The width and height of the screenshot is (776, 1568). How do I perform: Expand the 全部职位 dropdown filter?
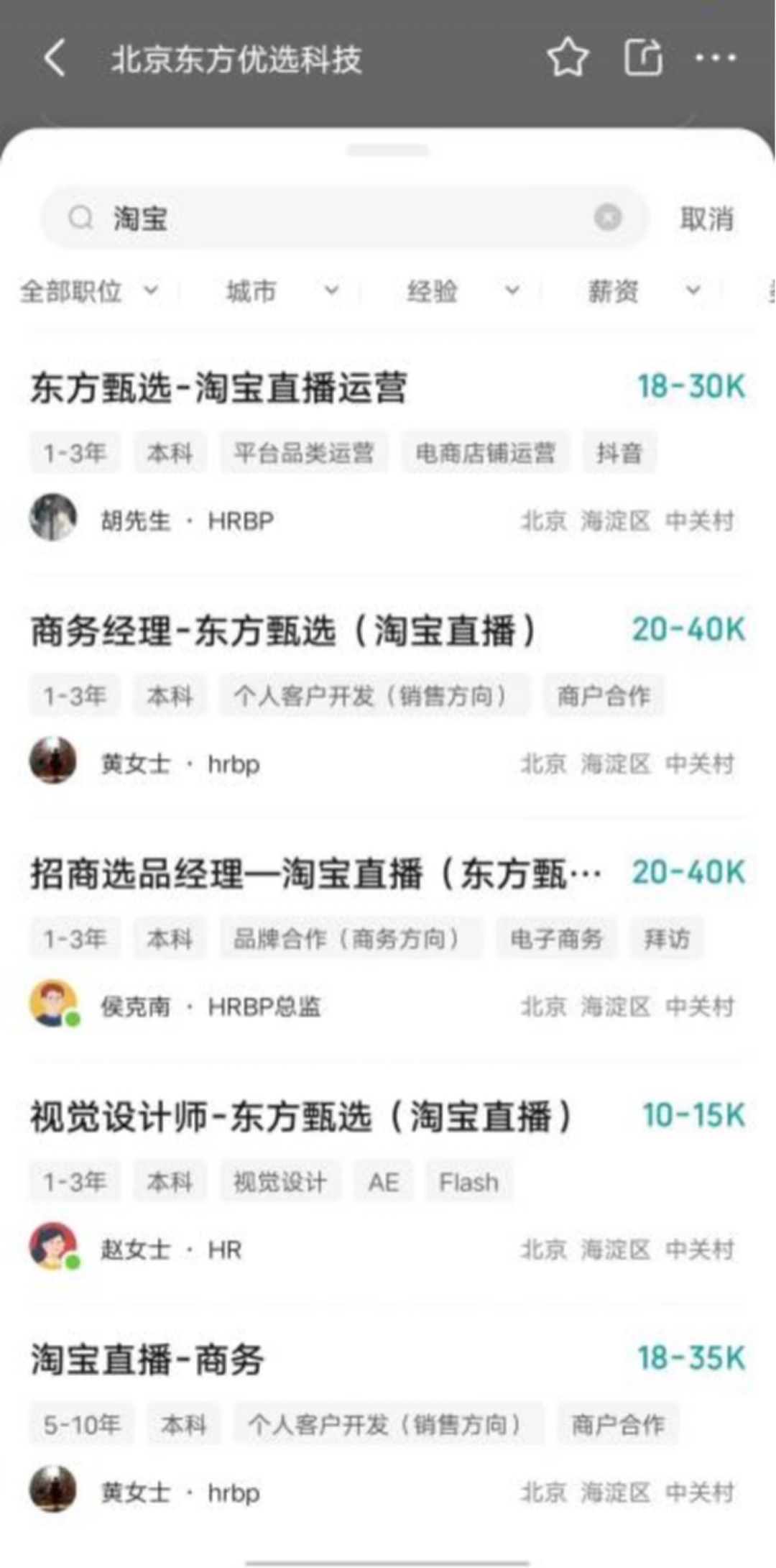(88, 292)
